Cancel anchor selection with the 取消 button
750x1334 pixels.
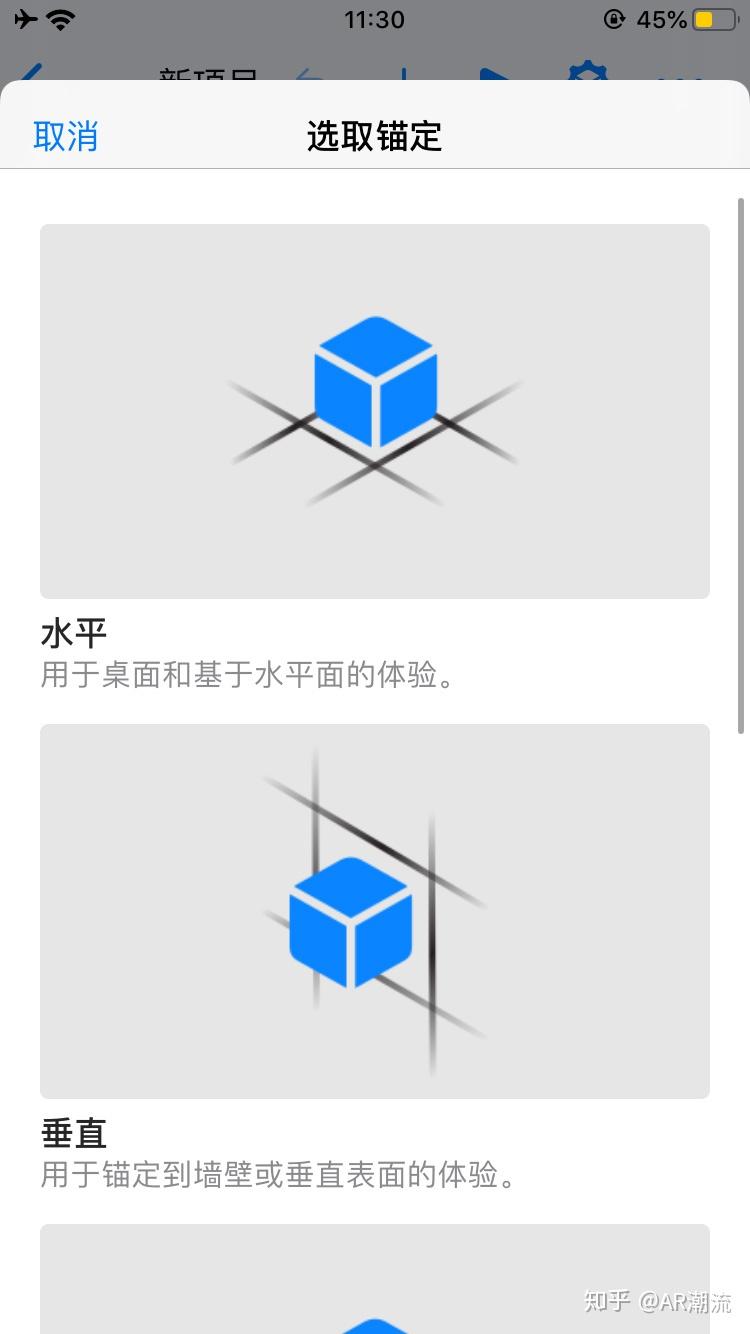[x=66, y=136]
